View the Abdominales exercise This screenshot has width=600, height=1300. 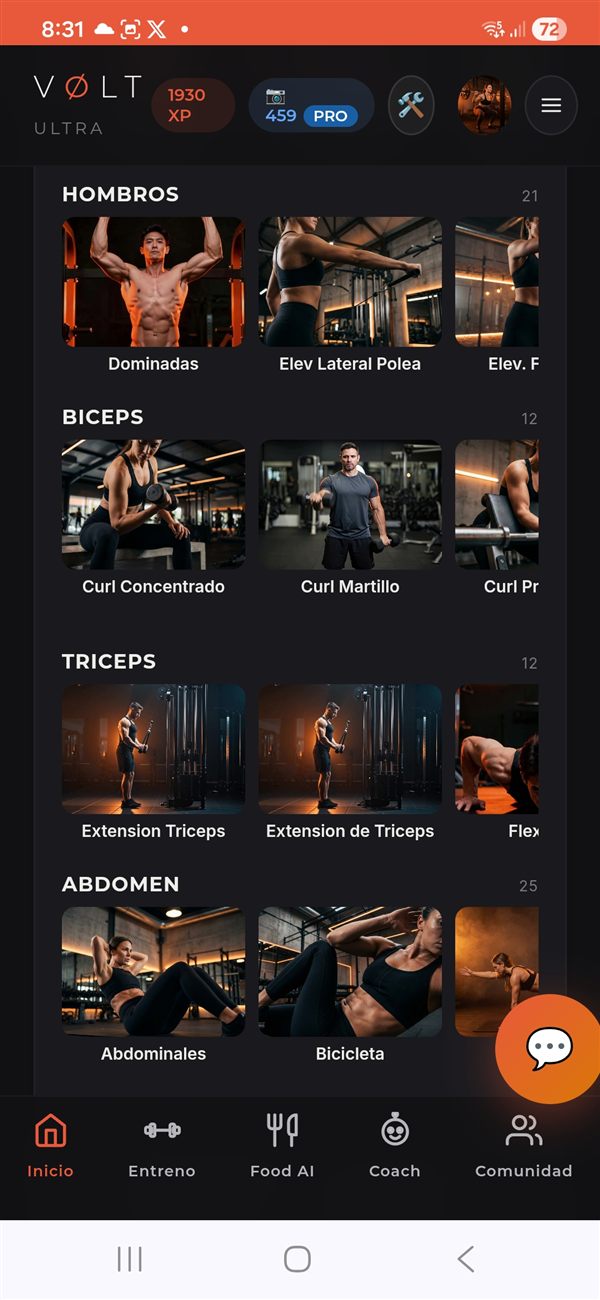pyautogui.click(x=153, y=986)
